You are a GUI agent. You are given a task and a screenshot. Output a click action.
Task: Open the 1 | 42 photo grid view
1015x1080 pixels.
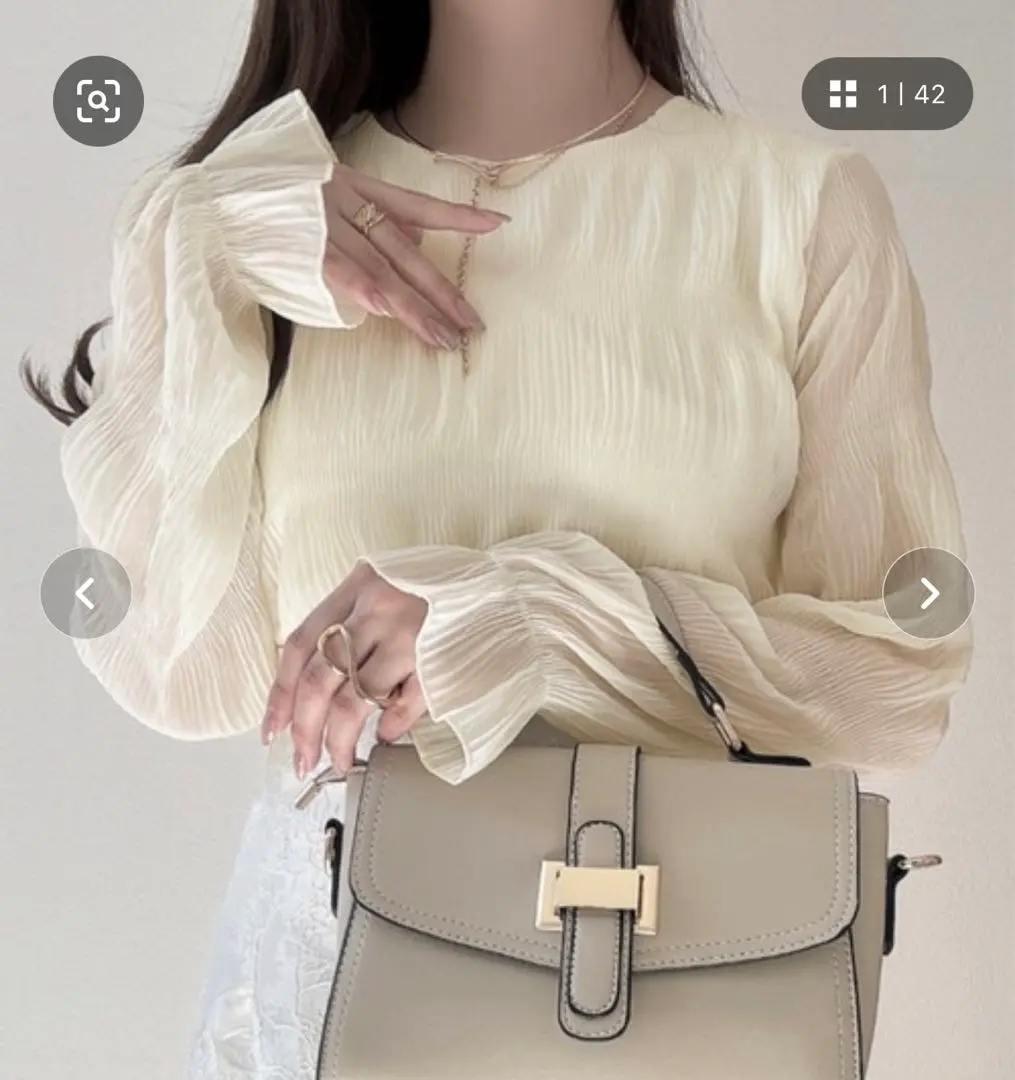(x=887, y=94)
